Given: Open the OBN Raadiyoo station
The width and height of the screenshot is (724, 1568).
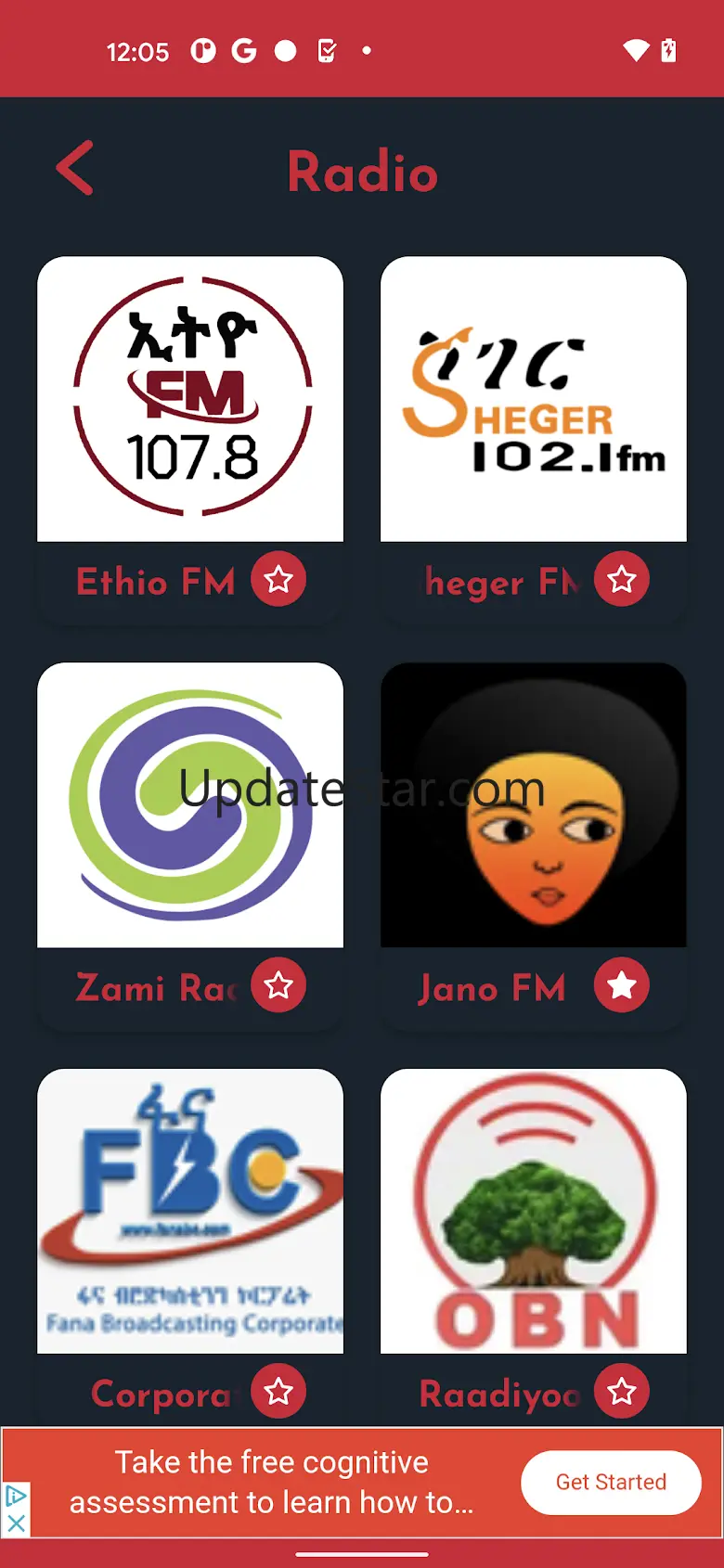Looking at the screenshot, I should pyautogui.click(x=533, y=1211).
